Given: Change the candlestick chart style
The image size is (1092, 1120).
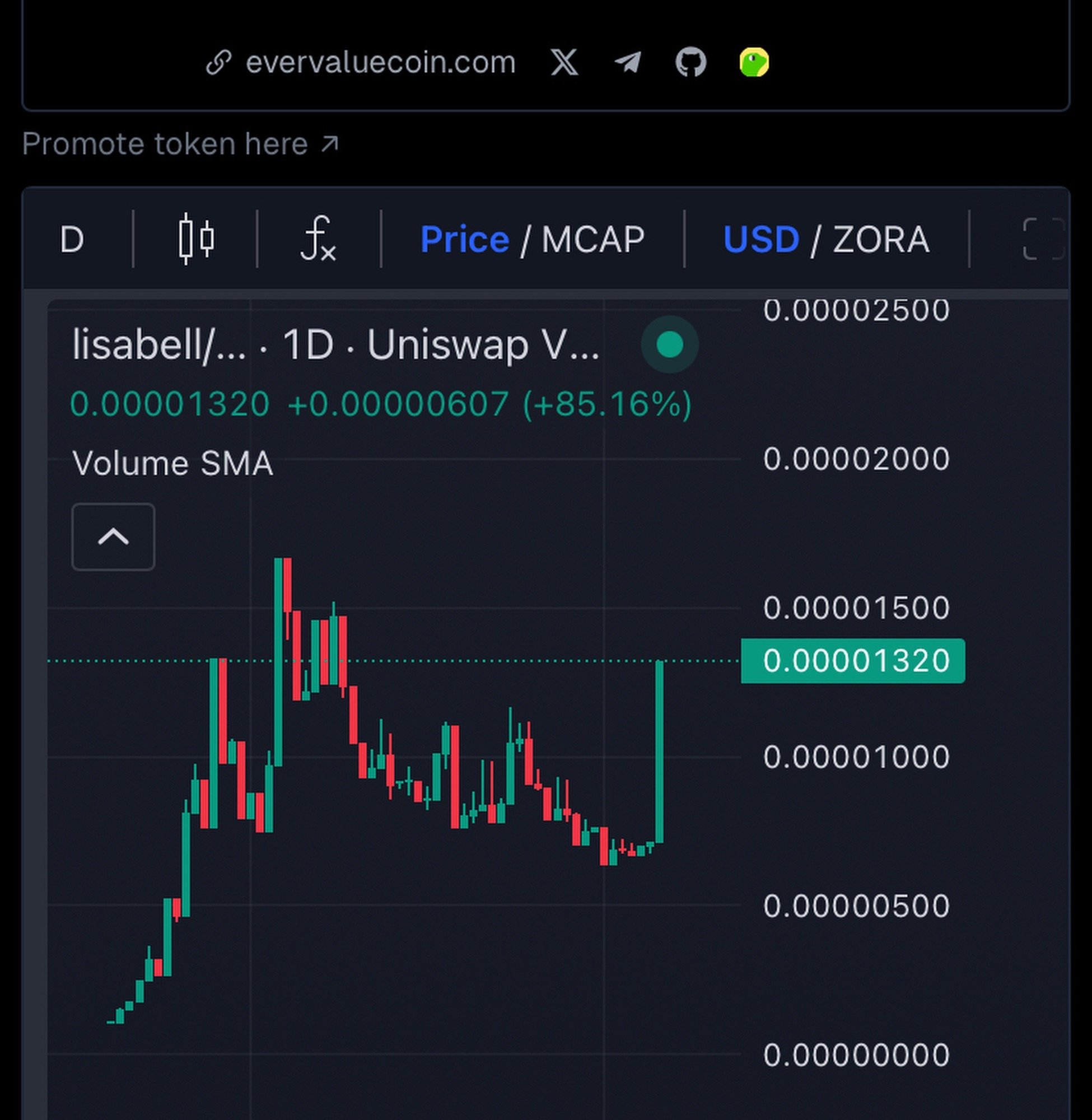Looking at the screenshot, I should point(195,239).
